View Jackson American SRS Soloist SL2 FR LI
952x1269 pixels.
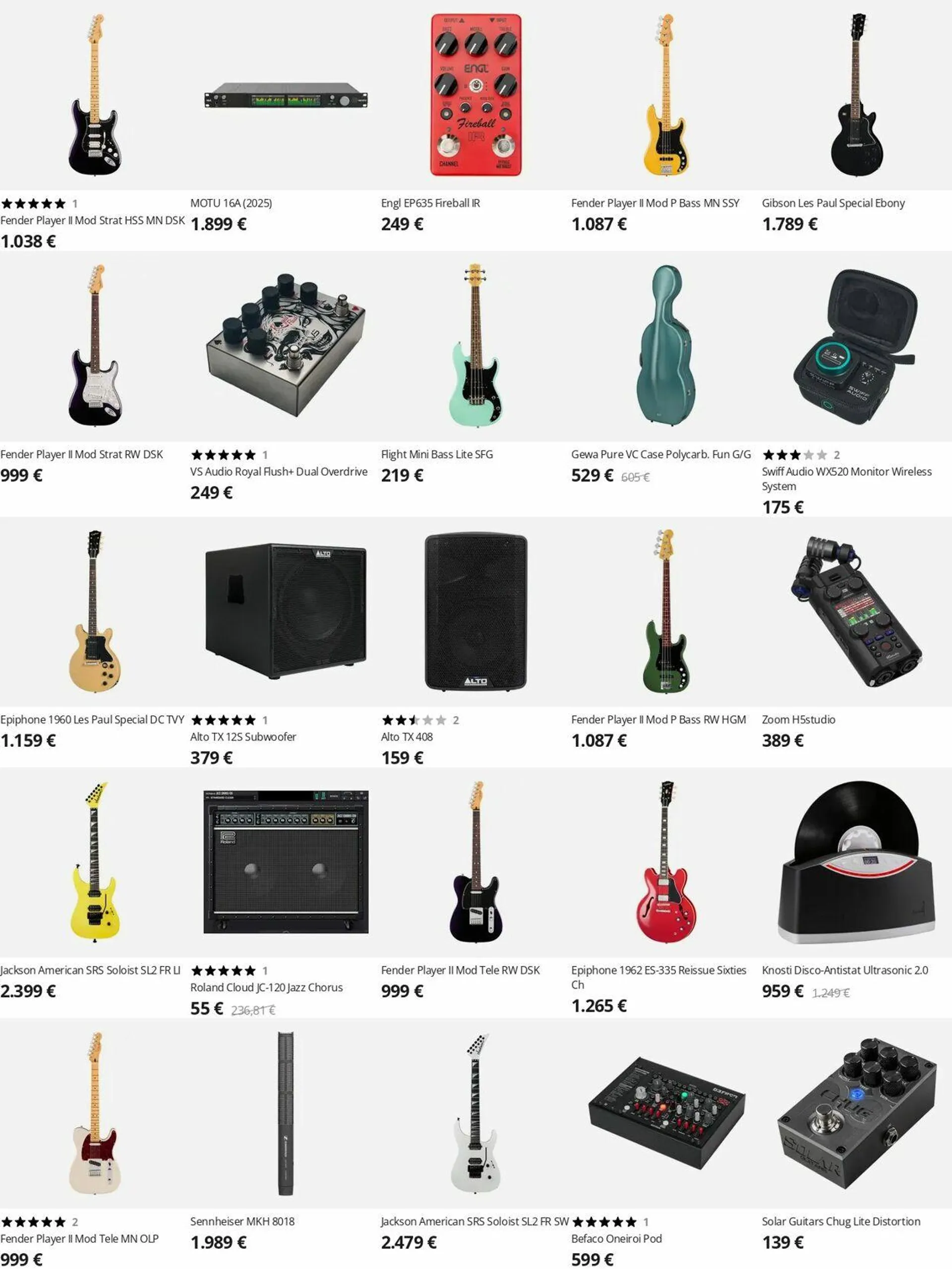pyautogui.click(x=90, y=970)
